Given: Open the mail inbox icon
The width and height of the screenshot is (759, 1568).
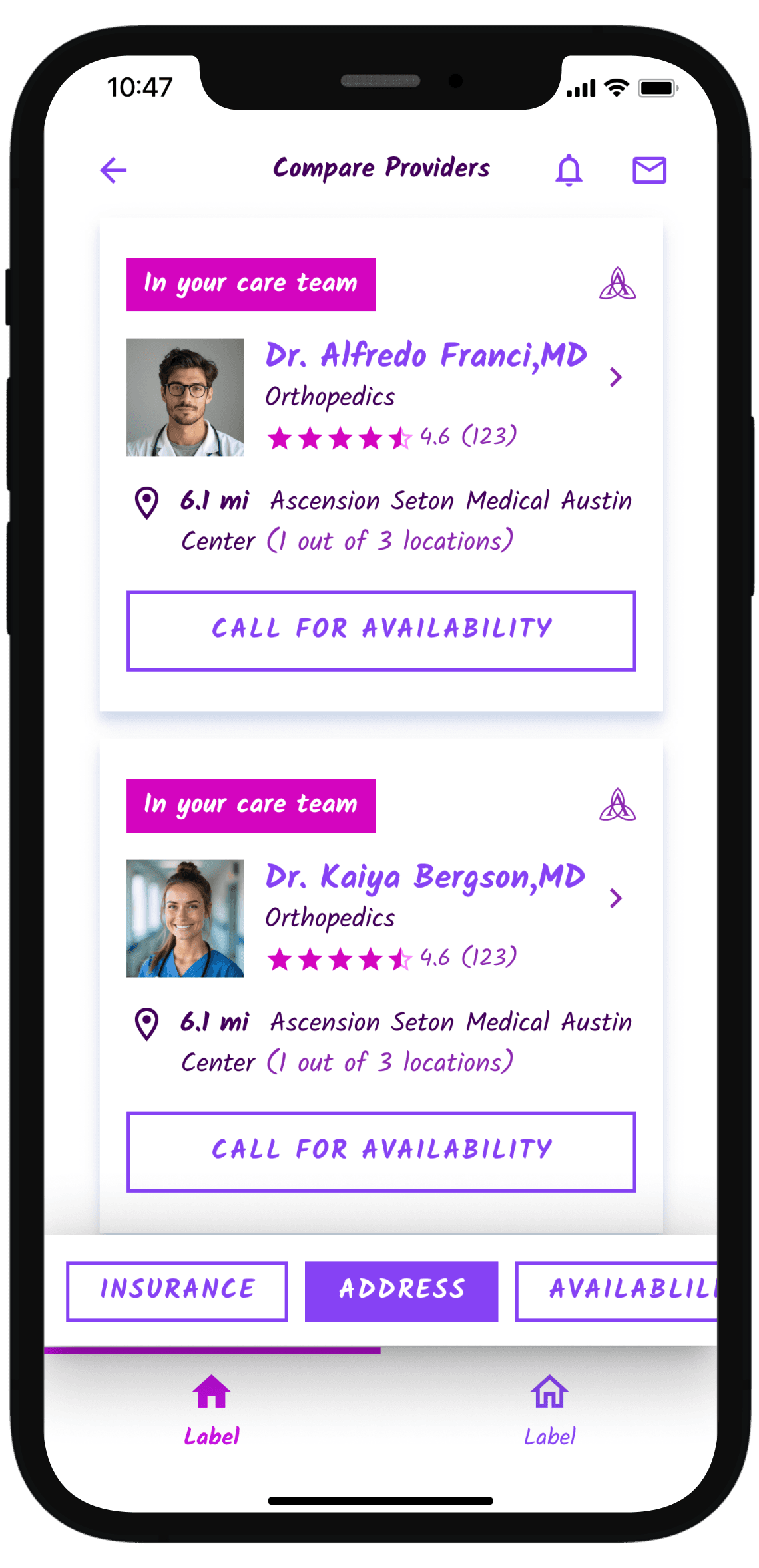Looking at the screenshot, I should click(x=649, y=170).
